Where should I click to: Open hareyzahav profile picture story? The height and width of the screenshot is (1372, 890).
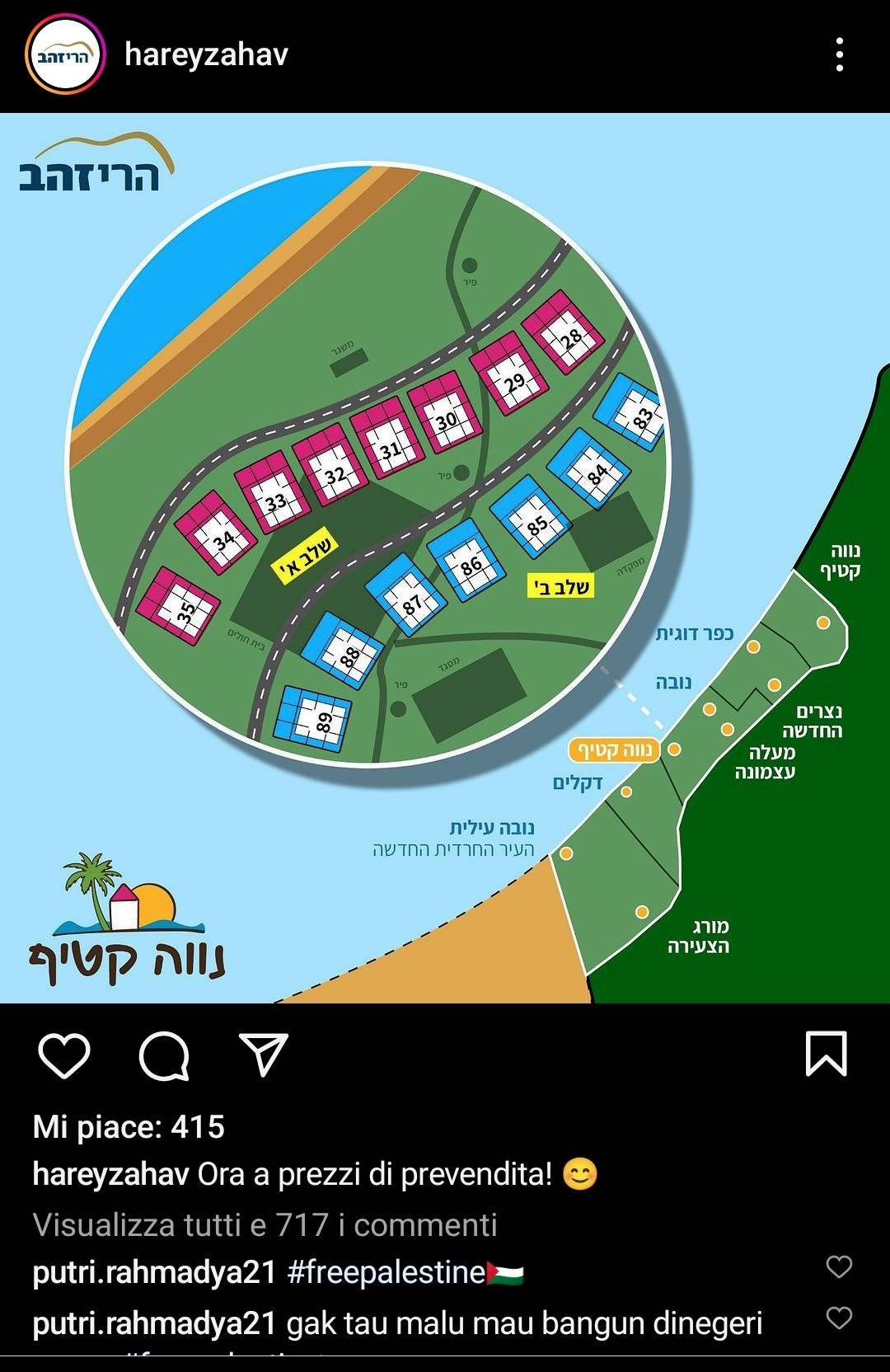pos(65,54)
